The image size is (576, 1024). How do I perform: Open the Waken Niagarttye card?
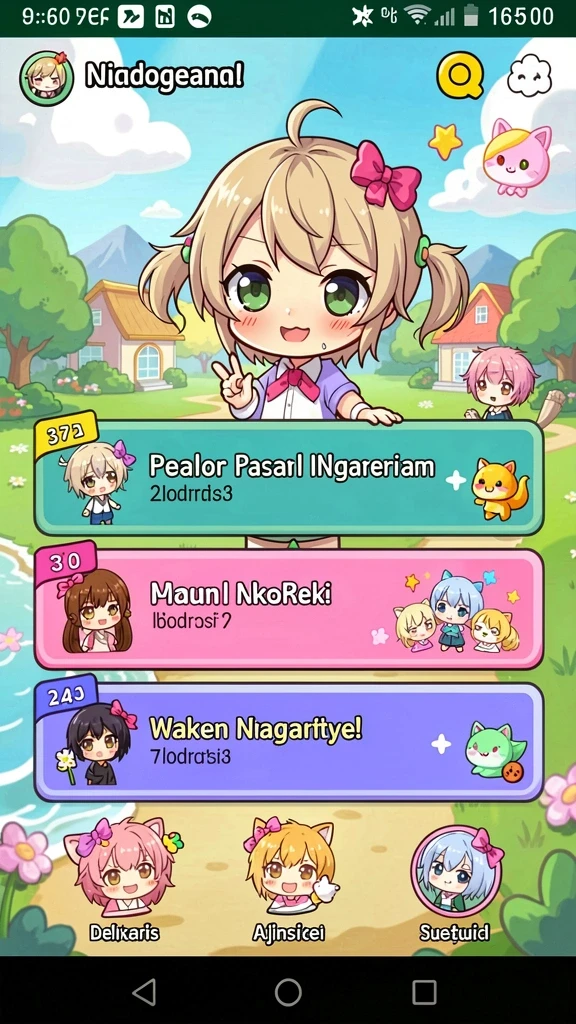pyautogui.click(x=289, y=743)
